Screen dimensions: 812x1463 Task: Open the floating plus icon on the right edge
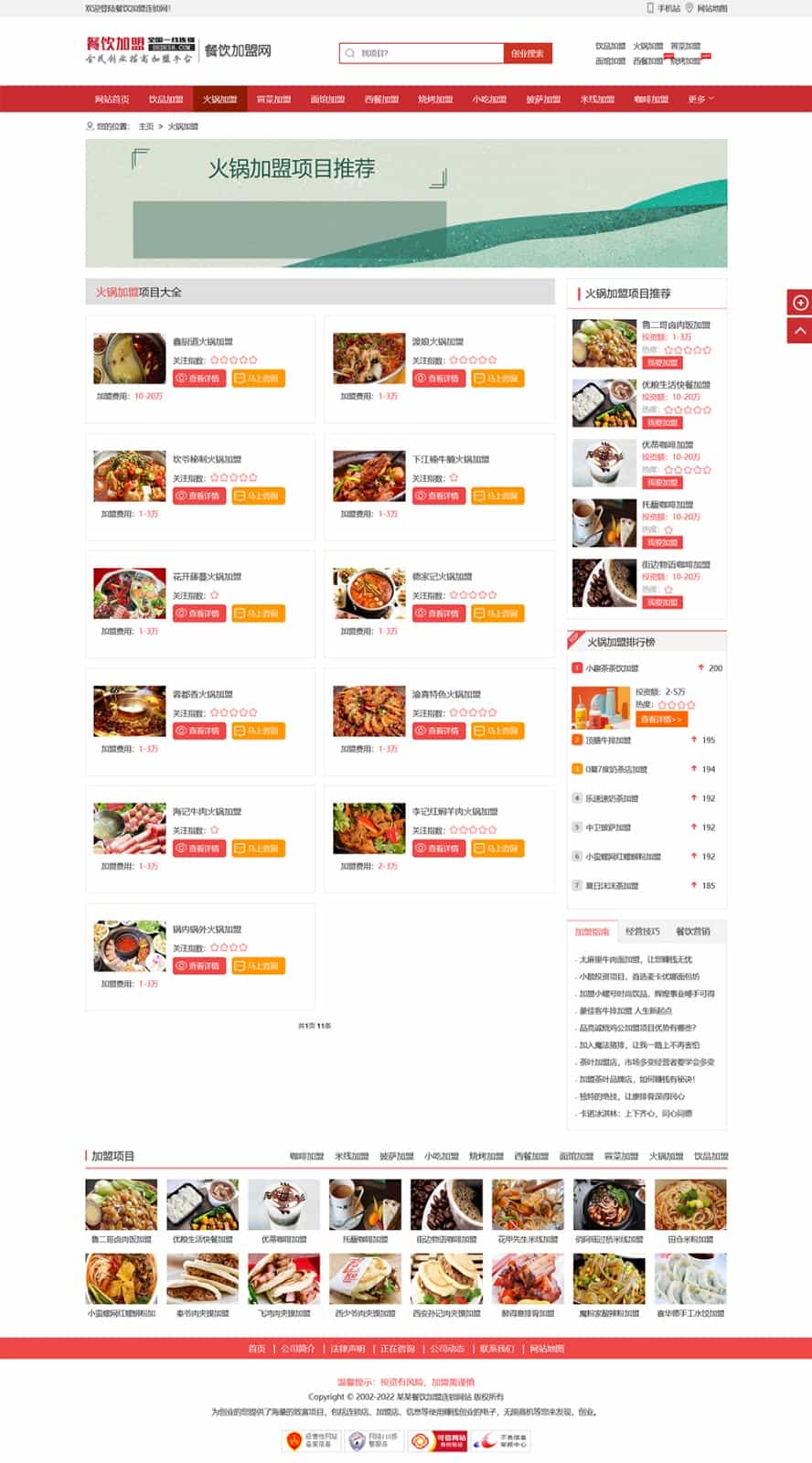[x=799, y=302]
